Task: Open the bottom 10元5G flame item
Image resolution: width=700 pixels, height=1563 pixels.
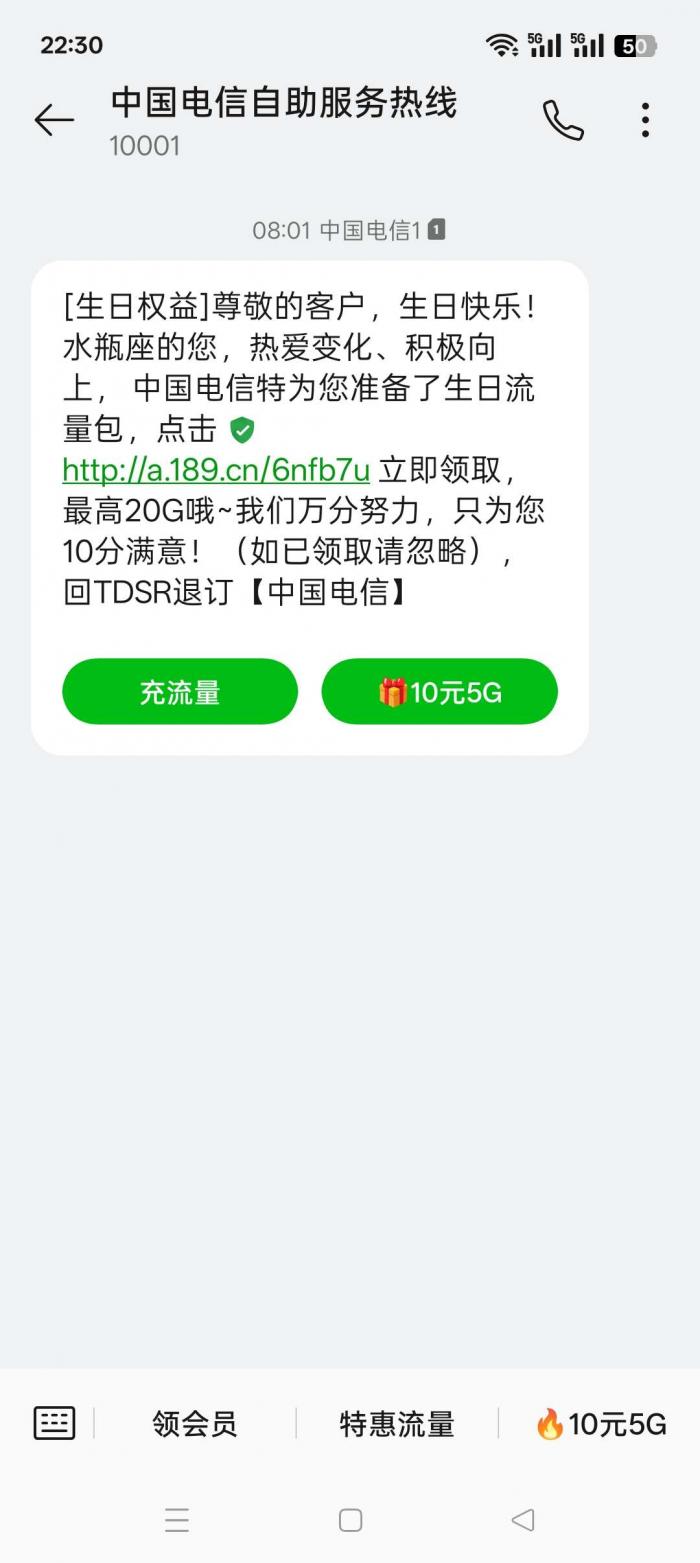Action: [600, 1423]
